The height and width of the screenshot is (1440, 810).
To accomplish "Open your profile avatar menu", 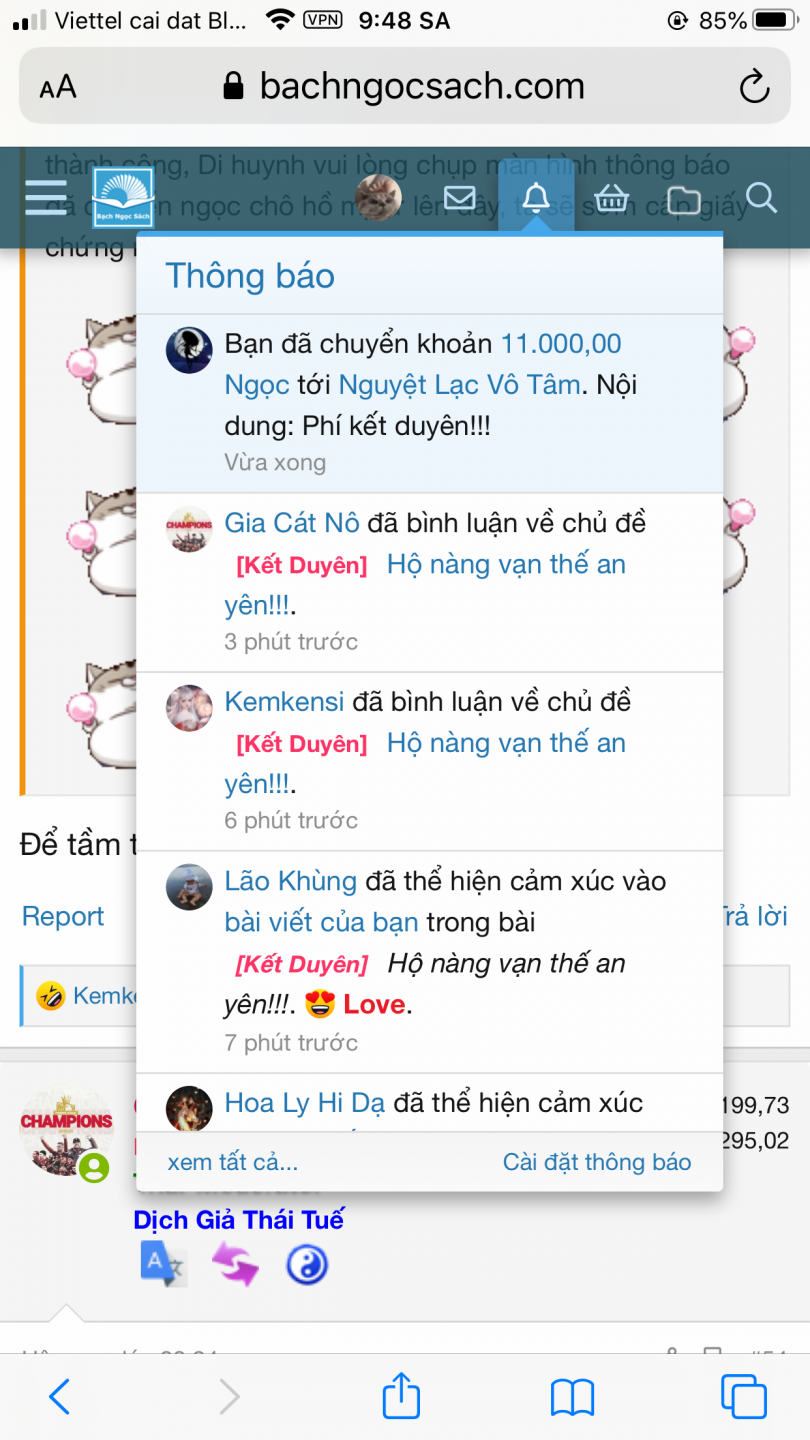I will point(379,197).
